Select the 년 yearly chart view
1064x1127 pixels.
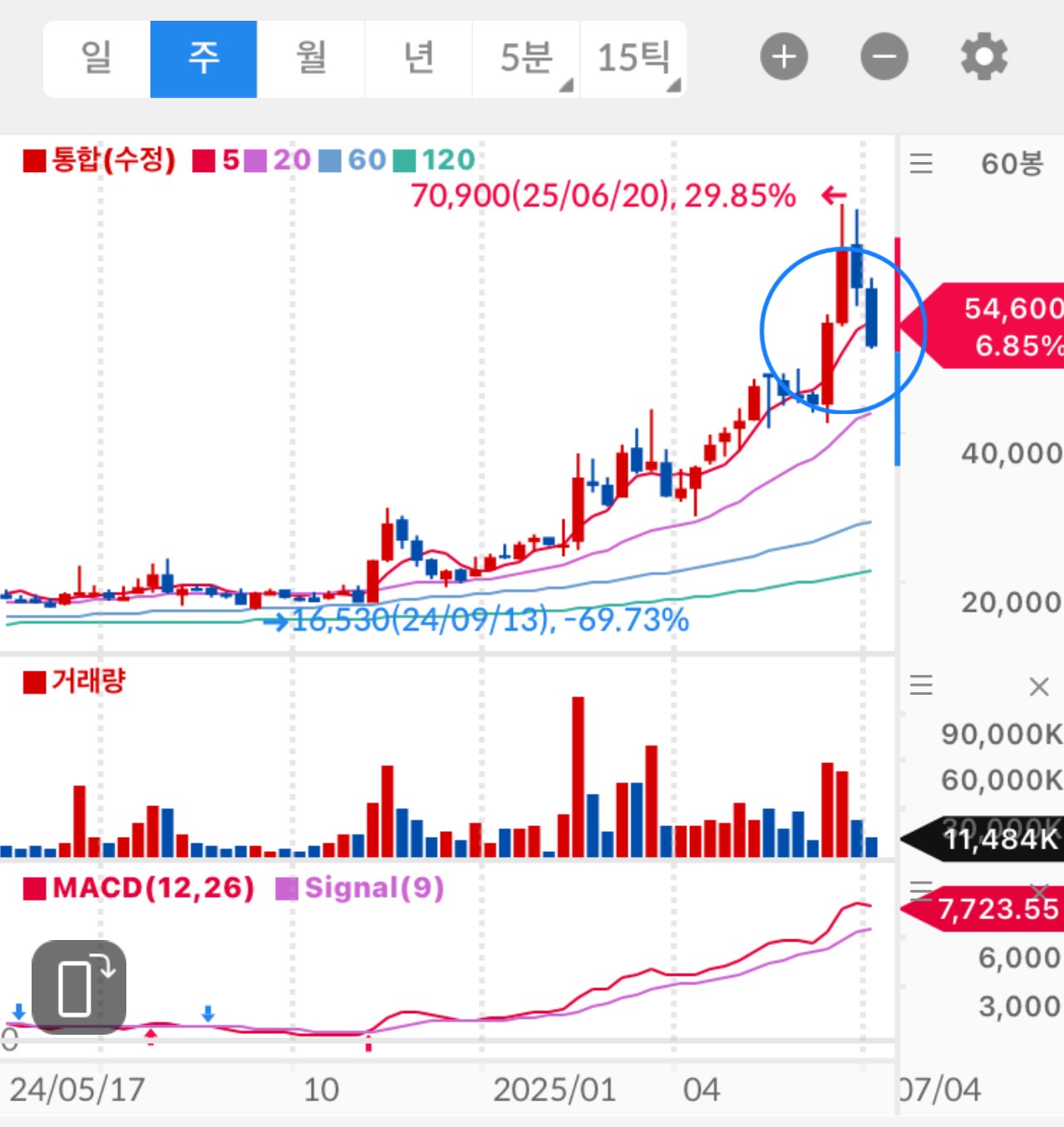click(x=418, y=58)
